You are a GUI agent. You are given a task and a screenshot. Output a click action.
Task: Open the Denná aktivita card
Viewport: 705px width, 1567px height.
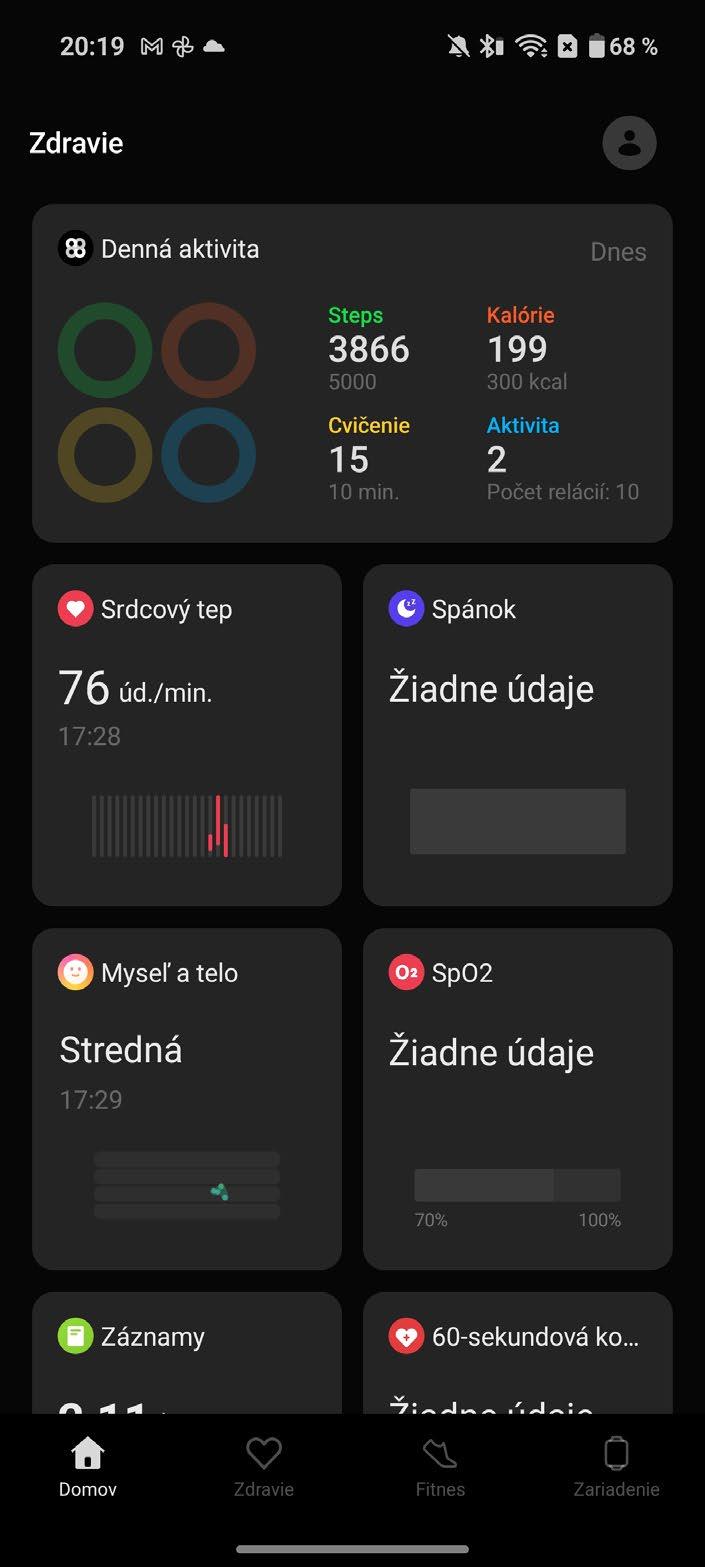pos(352,372)
